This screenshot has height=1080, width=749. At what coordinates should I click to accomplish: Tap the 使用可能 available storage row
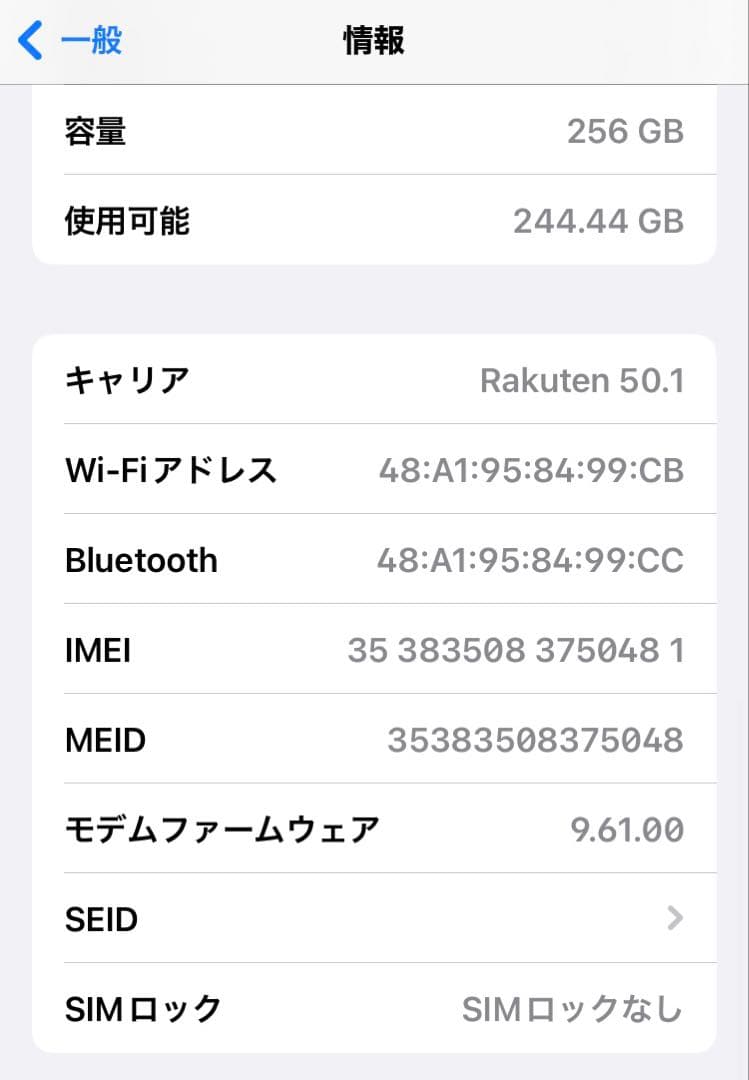tap(374, 220)
